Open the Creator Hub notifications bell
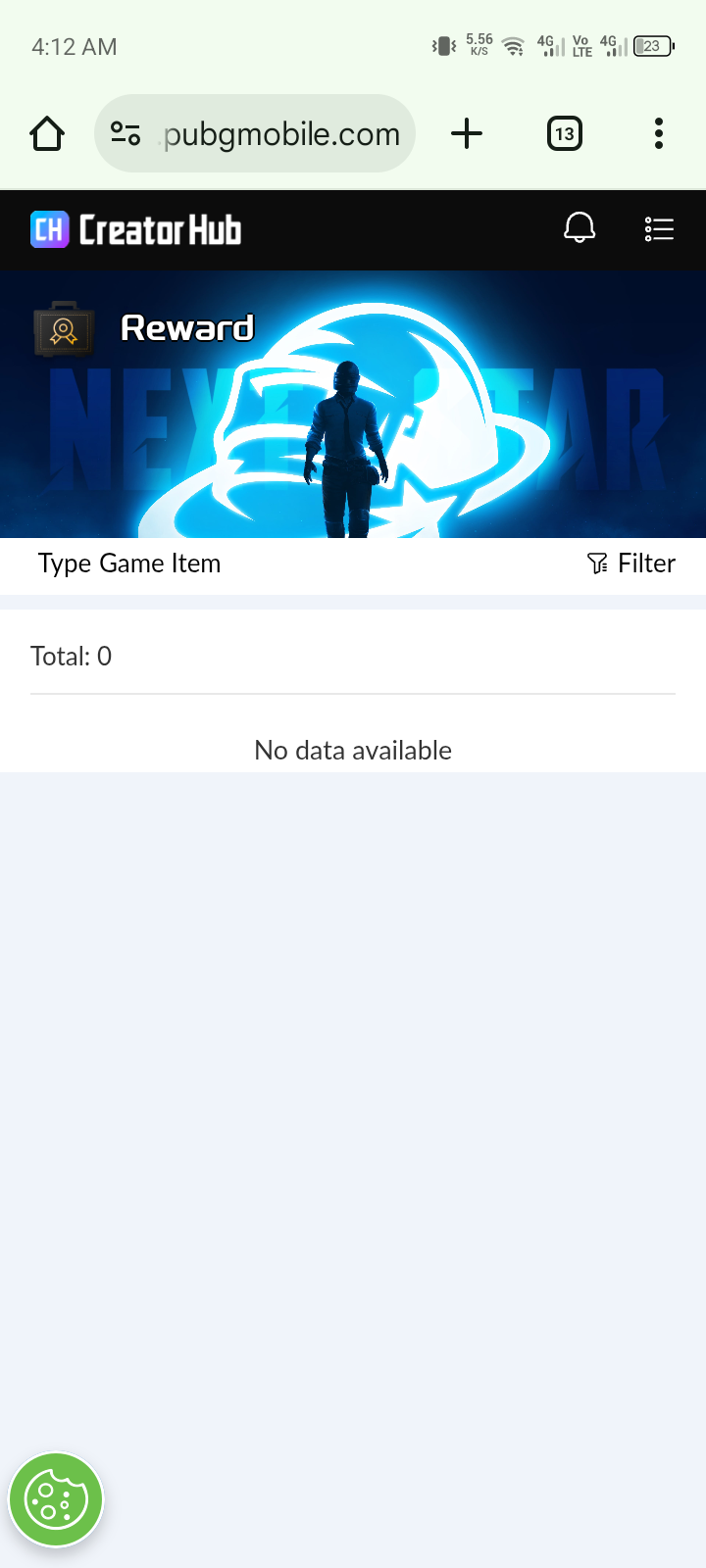The width and height of the screenshot is (706, 1568). 580,228
